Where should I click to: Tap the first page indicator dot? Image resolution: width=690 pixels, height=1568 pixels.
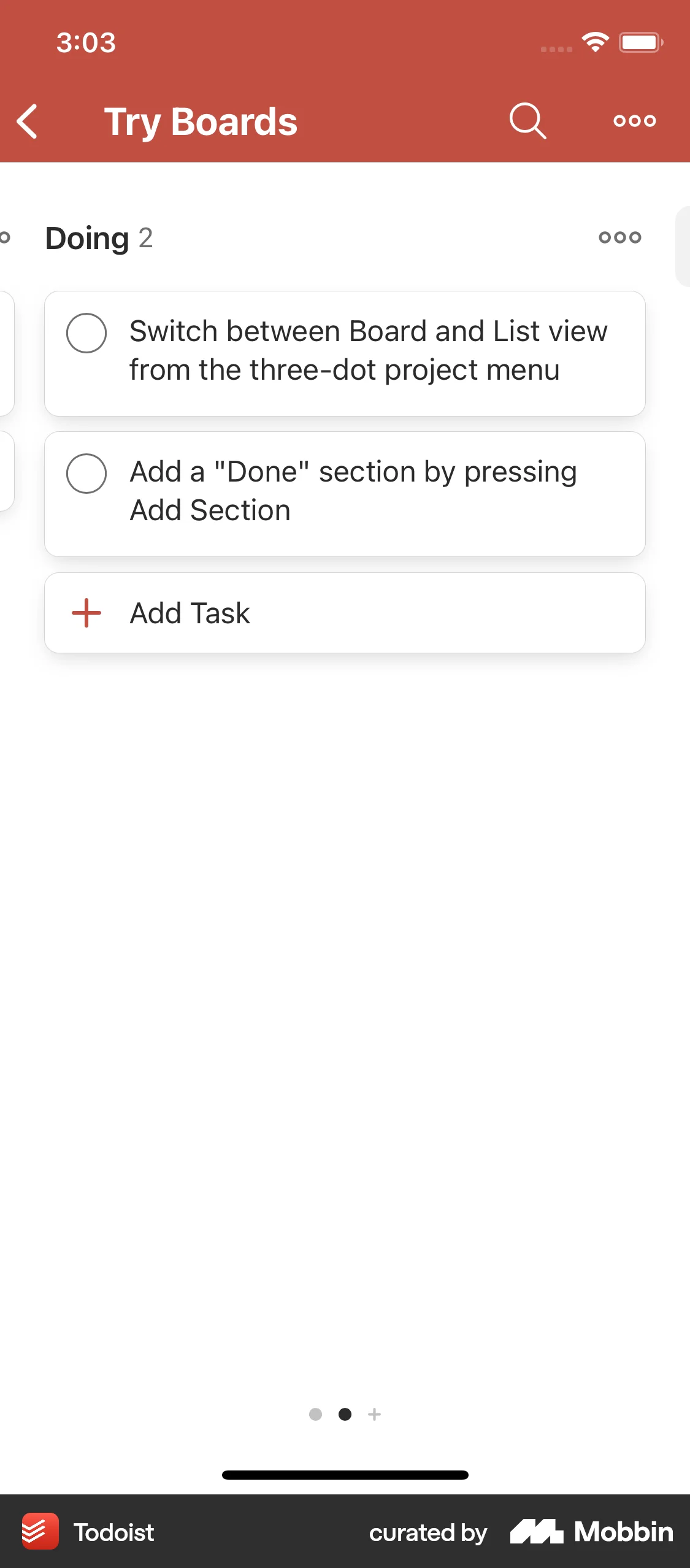click(x=316, y=1415)
